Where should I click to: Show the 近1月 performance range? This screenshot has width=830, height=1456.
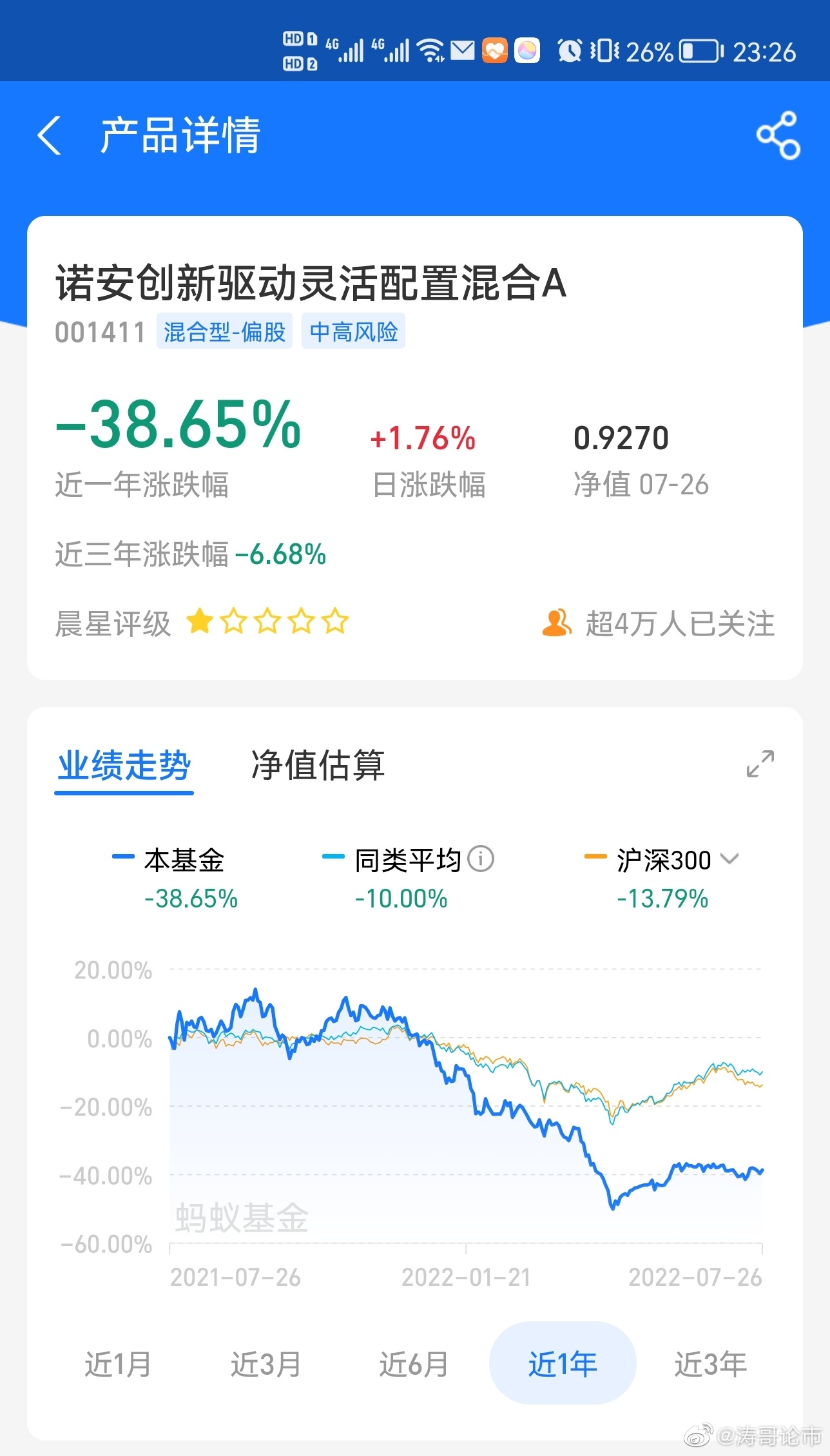click(118, 1364)
